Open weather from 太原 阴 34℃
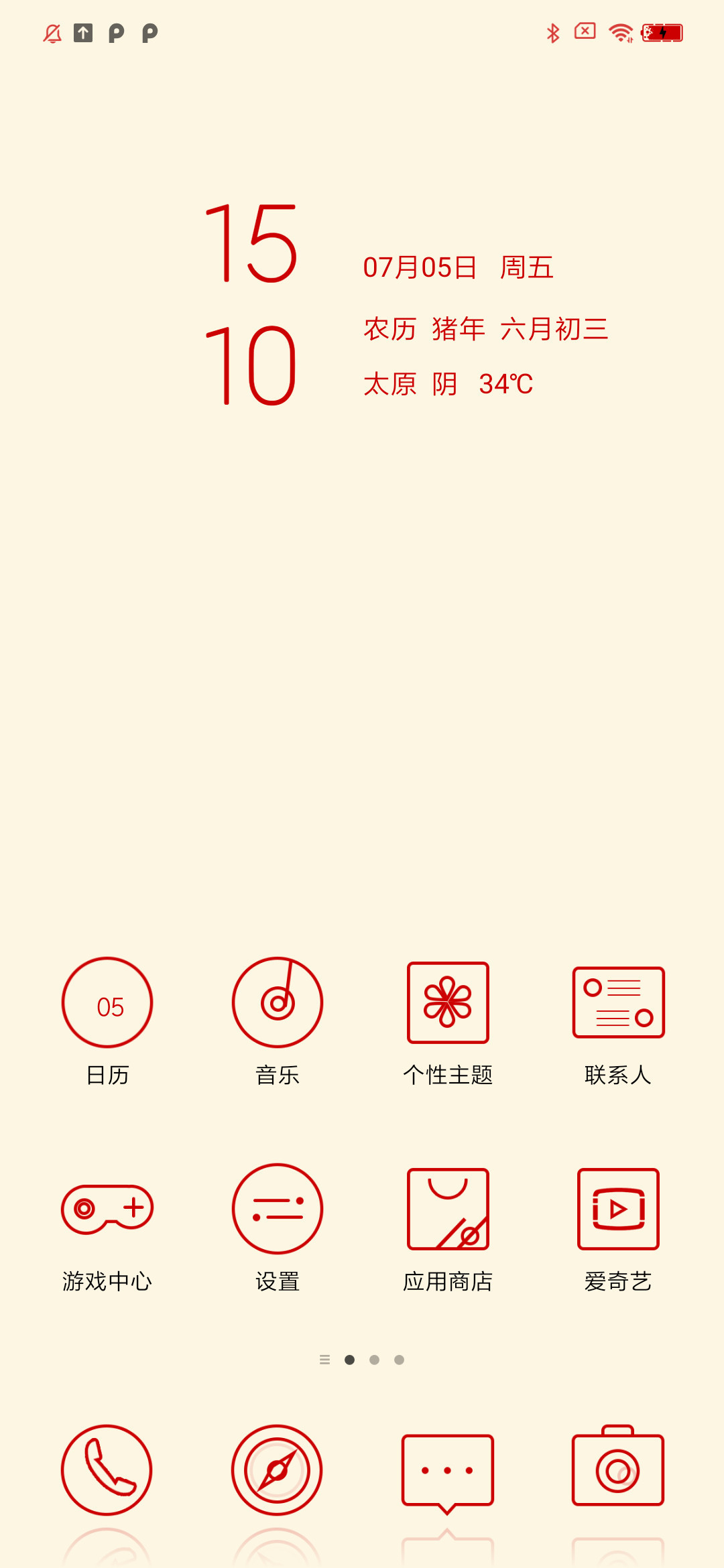724x1568 pixels. tap(448, 384)
